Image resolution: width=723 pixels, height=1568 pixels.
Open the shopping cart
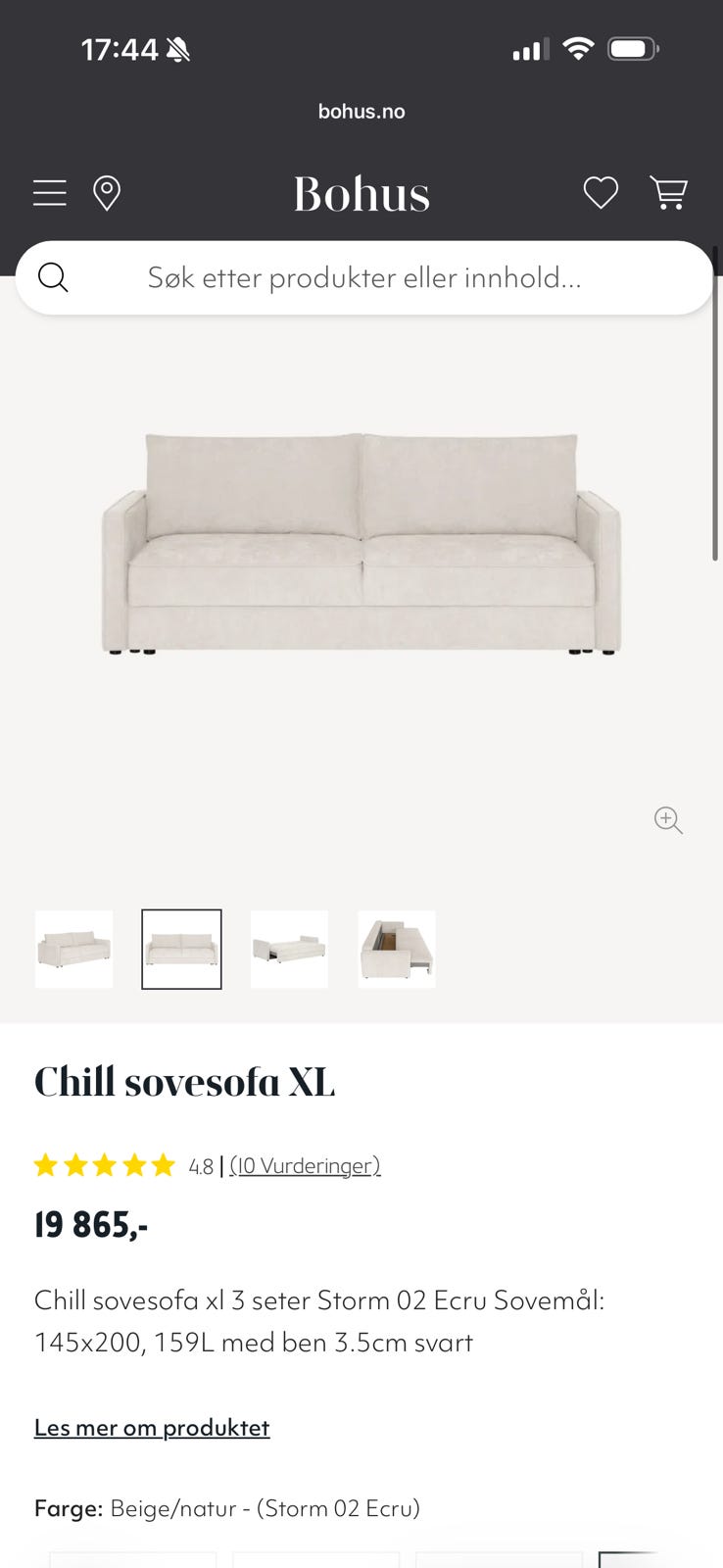click(x=669, y=193)
